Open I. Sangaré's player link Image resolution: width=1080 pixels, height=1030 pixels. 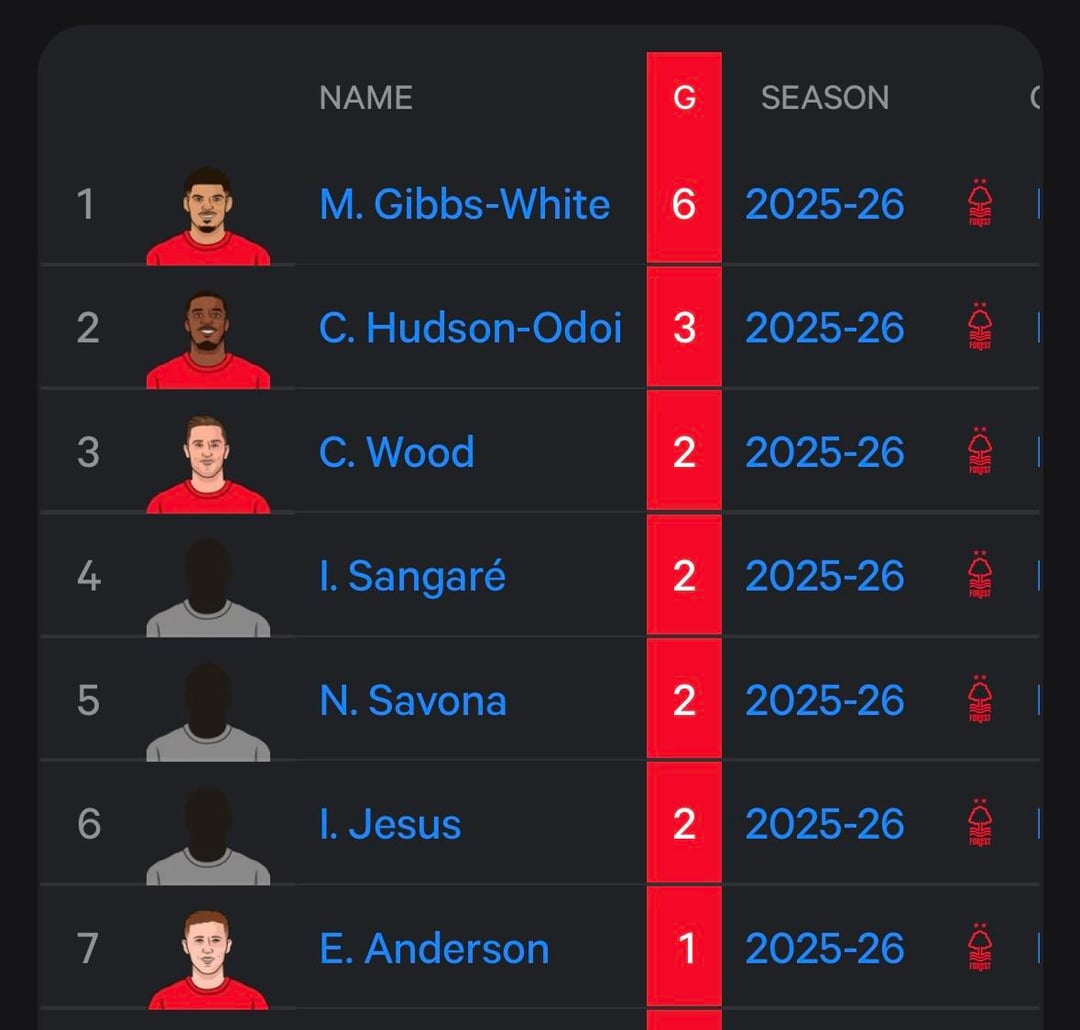[412, 576]
